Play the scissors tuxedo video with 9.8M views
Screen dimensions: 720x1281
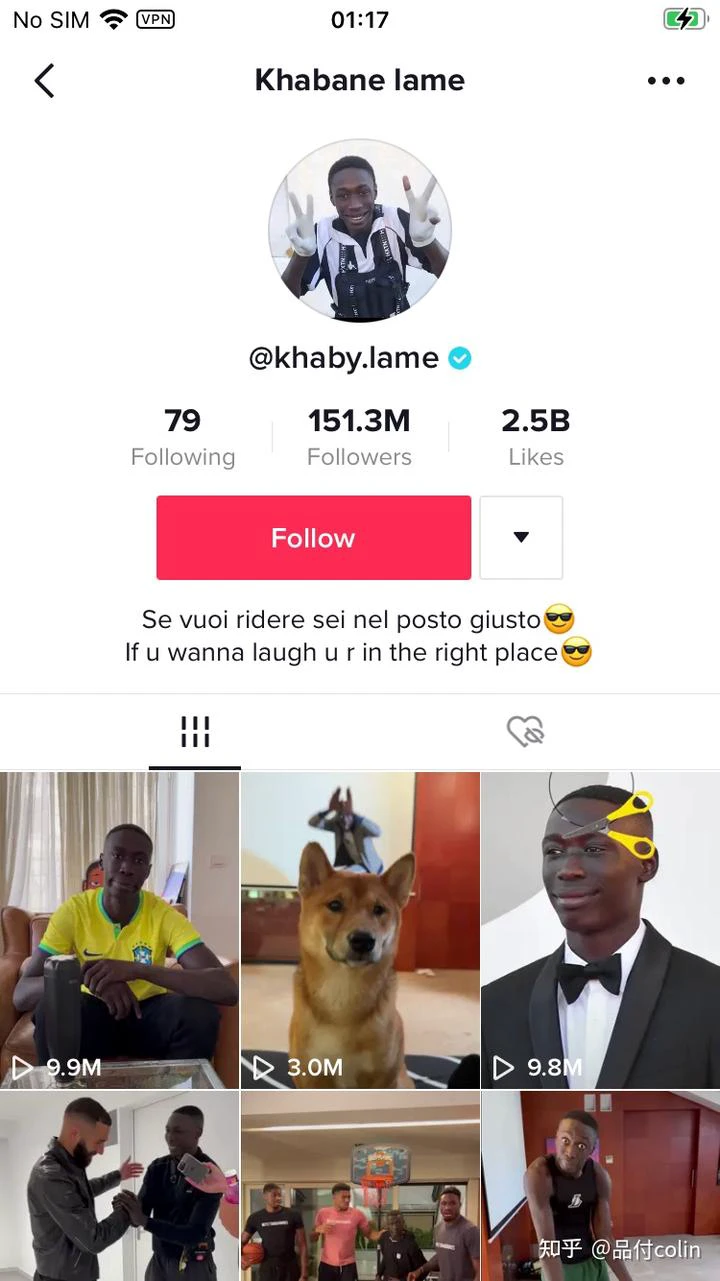tap(600, 930)
